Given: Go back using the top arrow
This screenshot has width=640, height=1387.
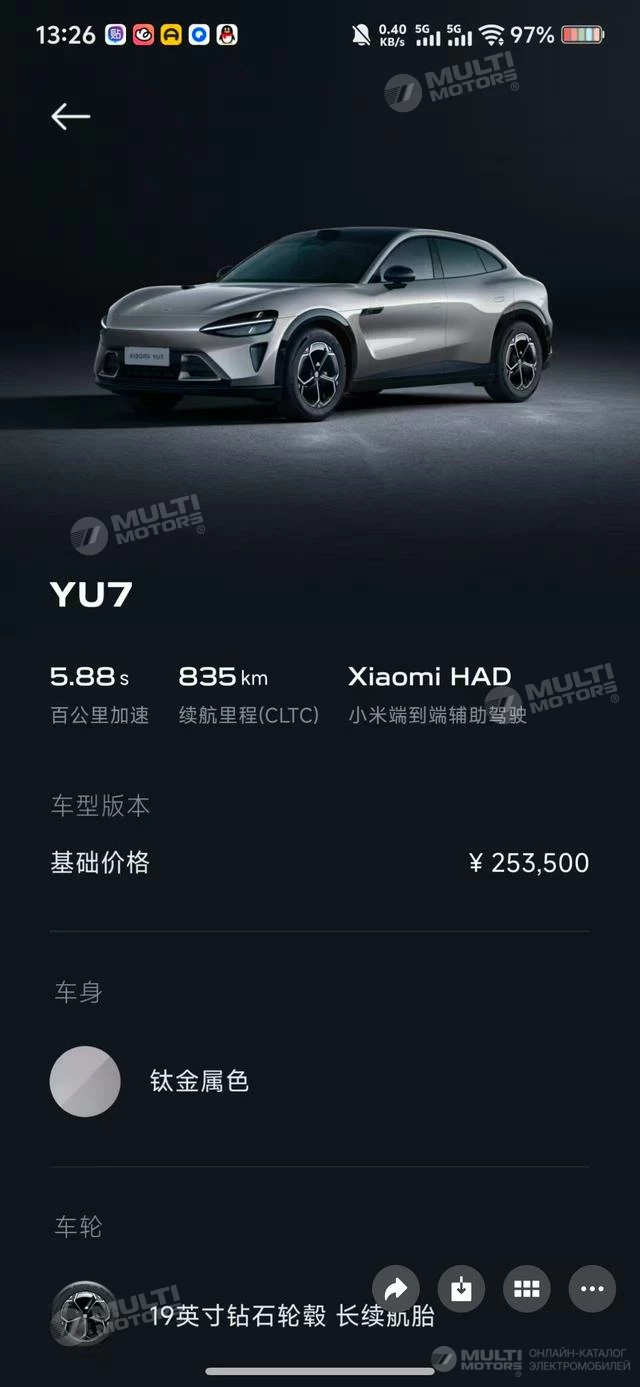Looking at the screenshot, I should (70, 116).
